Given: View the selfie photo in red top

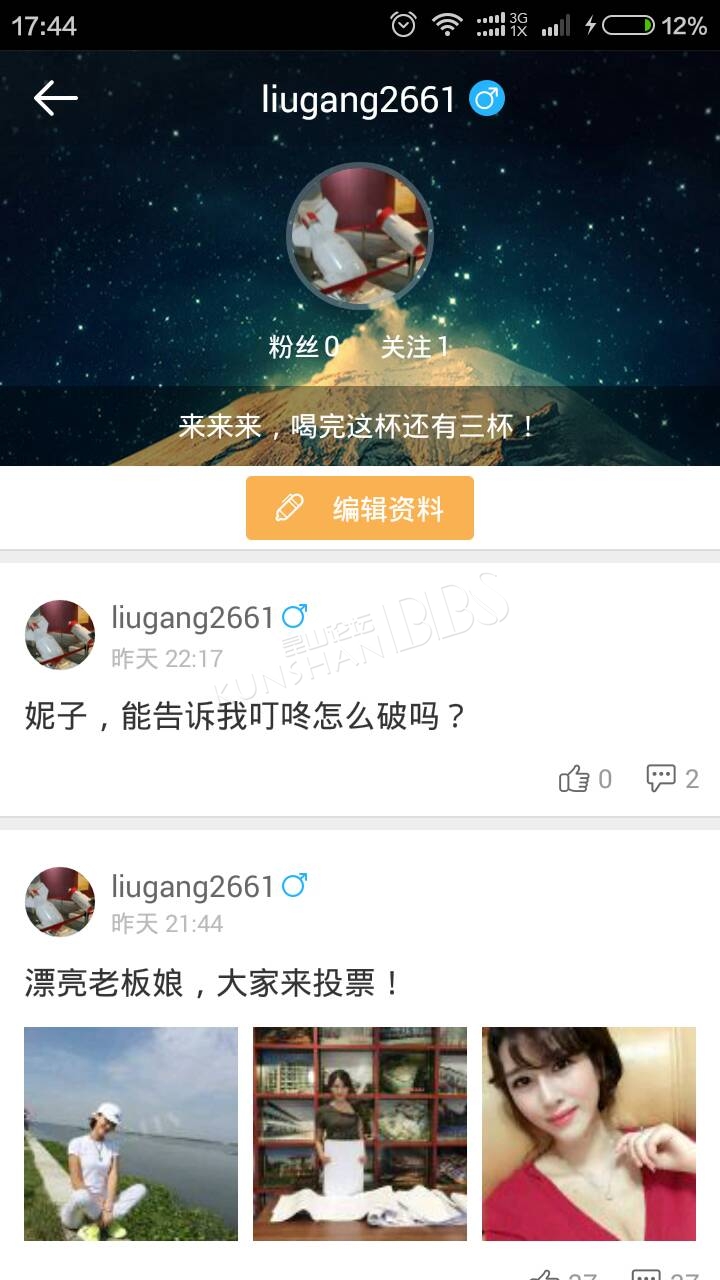Looking at the screenshot, I should 589,1134.
